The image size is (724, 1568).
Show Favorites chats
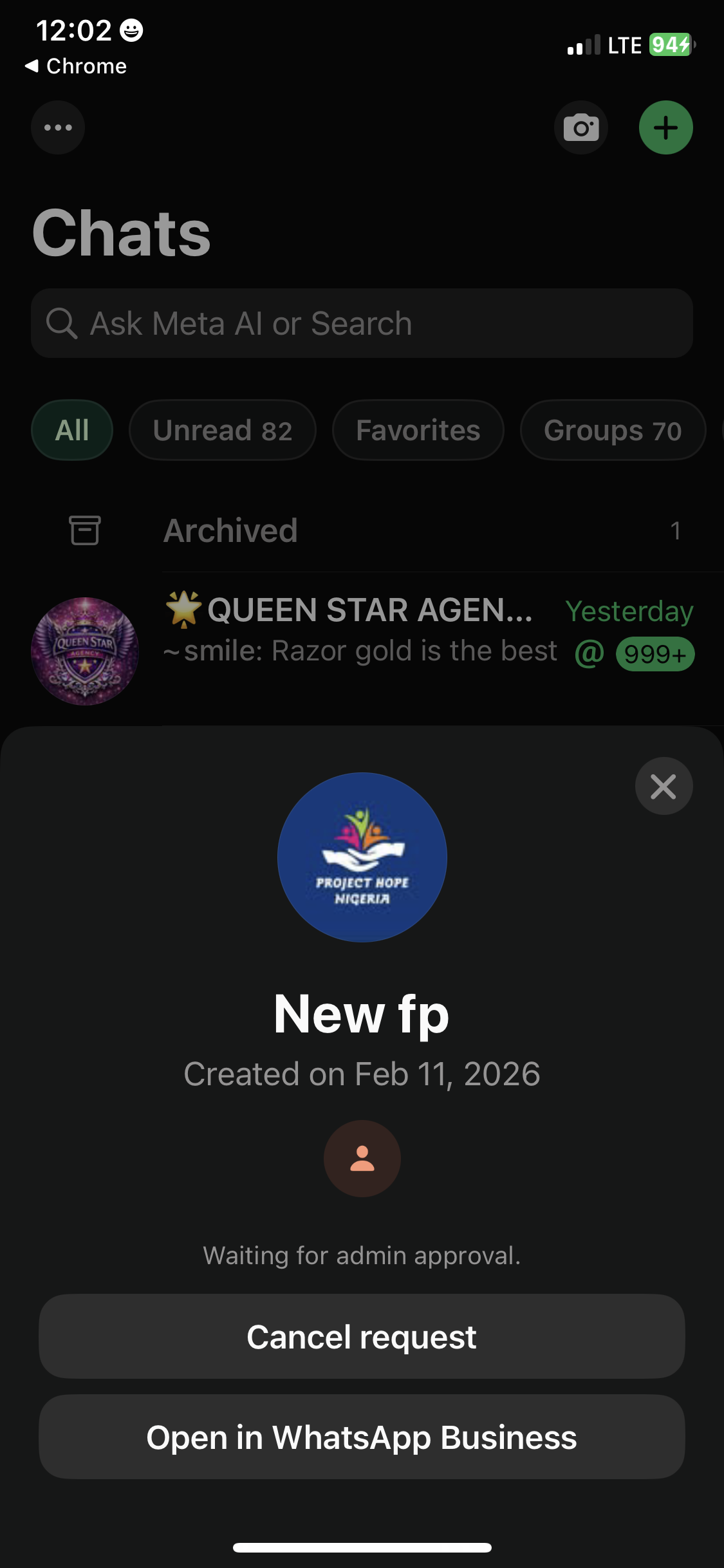[418, 430]
